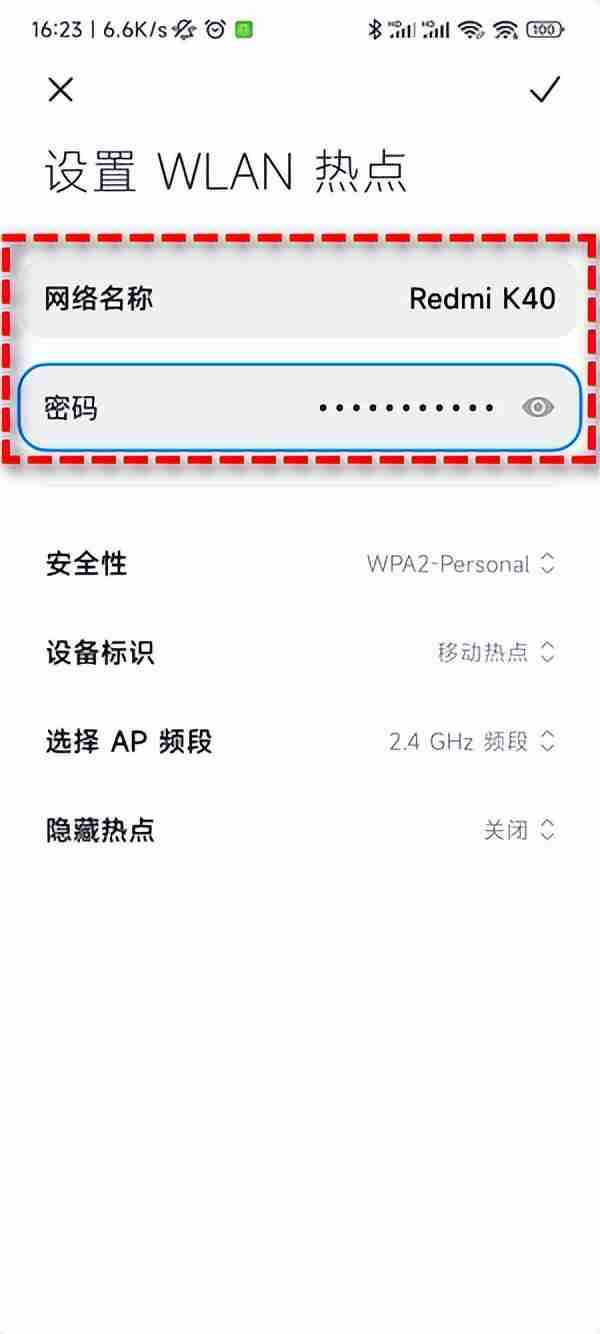The image size is (600, 1334).
Task: Show the hidden password with eye icon
Action: pyautogui.click(x=538, y=407)
